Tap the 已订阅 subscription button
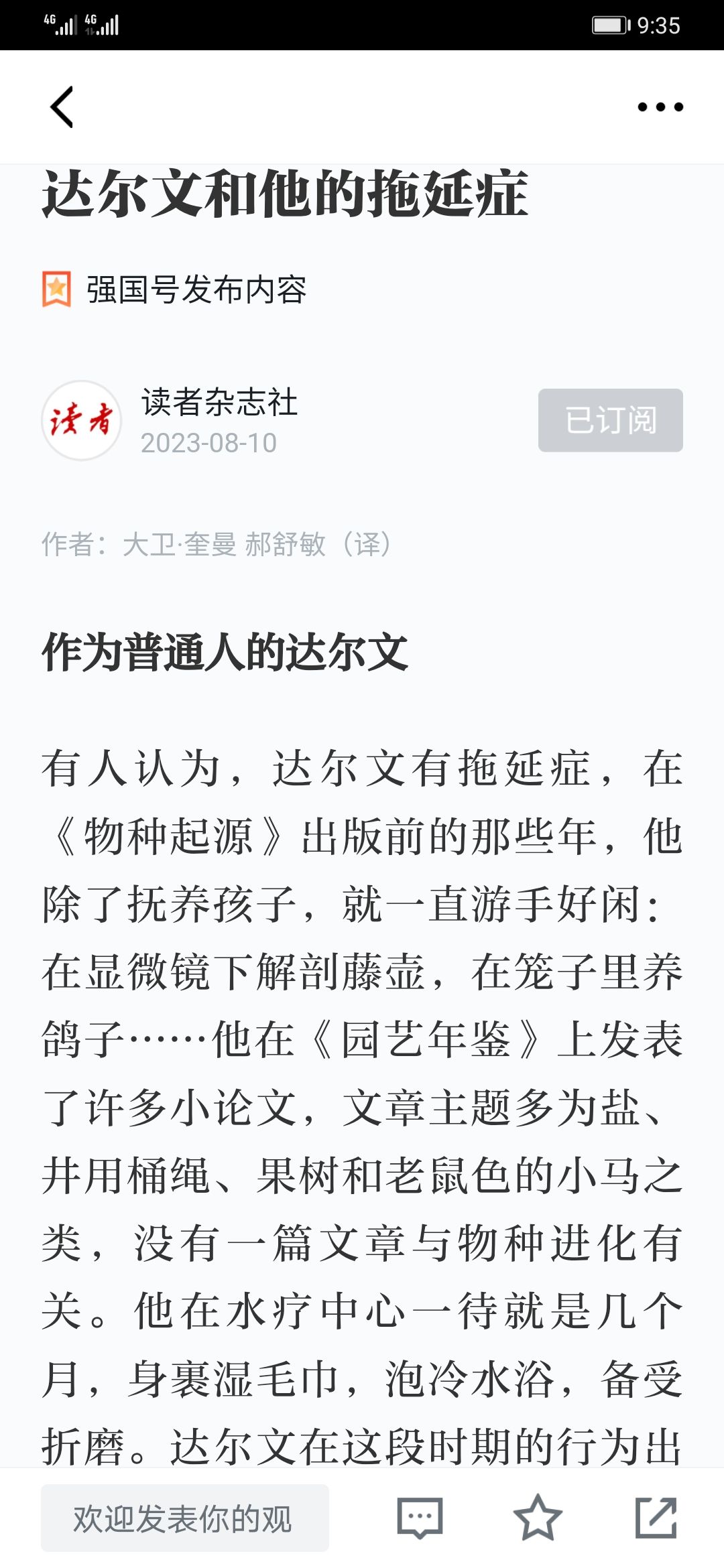Viewport: 724px width, 1568px height. 610,420
